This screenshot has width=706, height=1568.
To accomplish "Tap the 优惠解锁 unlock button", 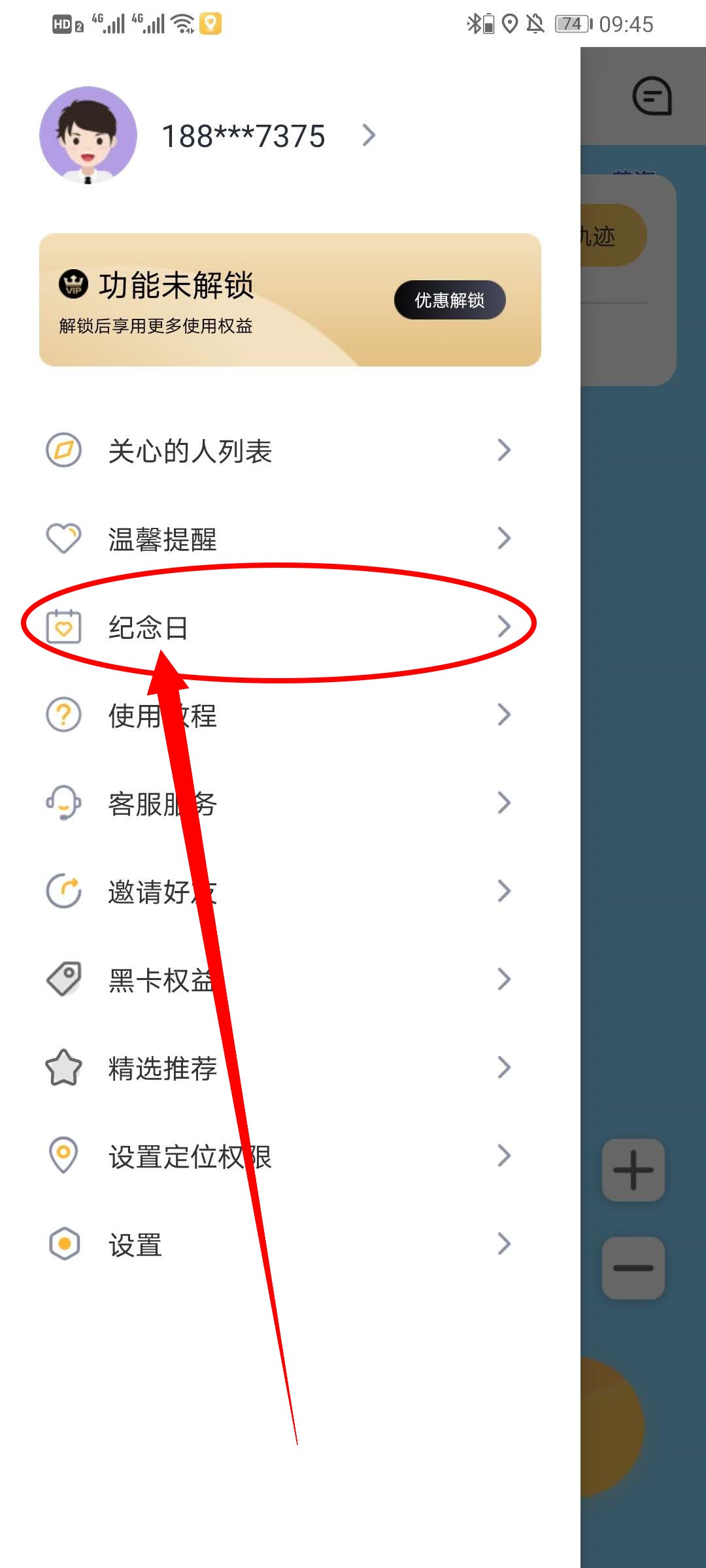I will point(450,300).
